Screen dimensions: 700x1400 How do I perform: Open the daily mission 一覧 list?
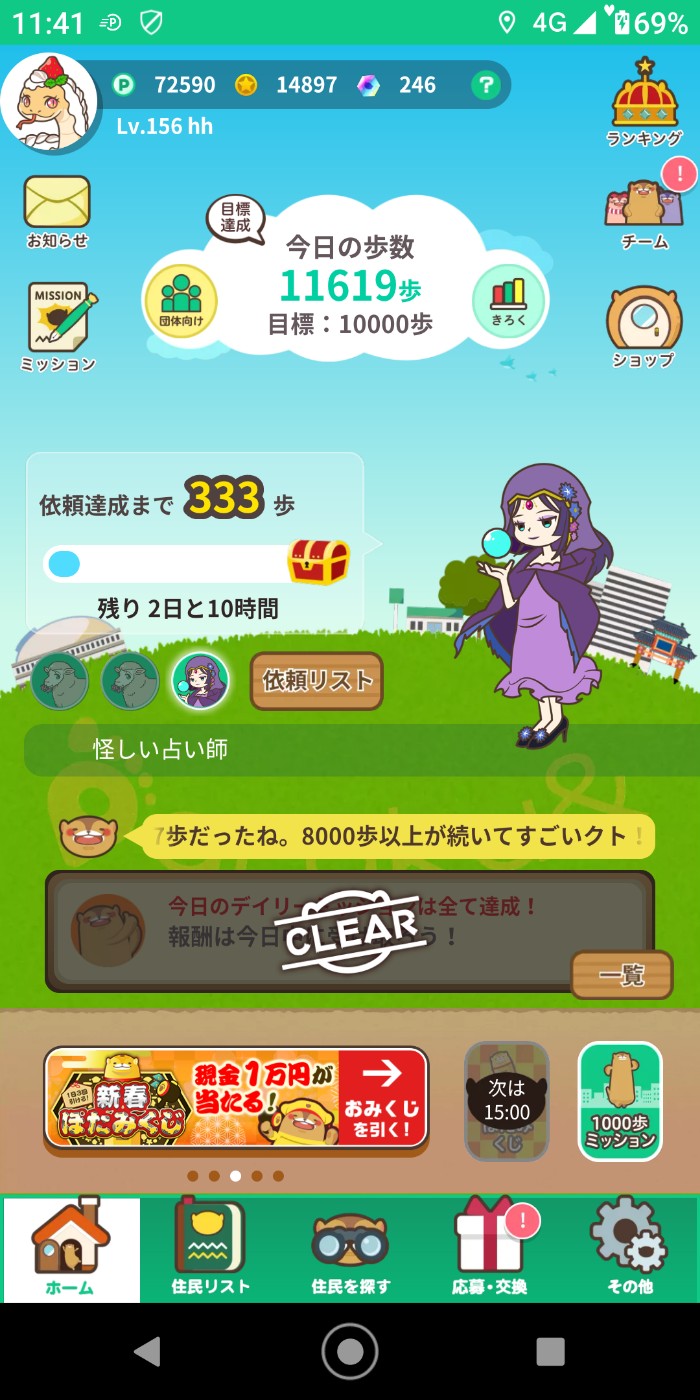point(621,975)
